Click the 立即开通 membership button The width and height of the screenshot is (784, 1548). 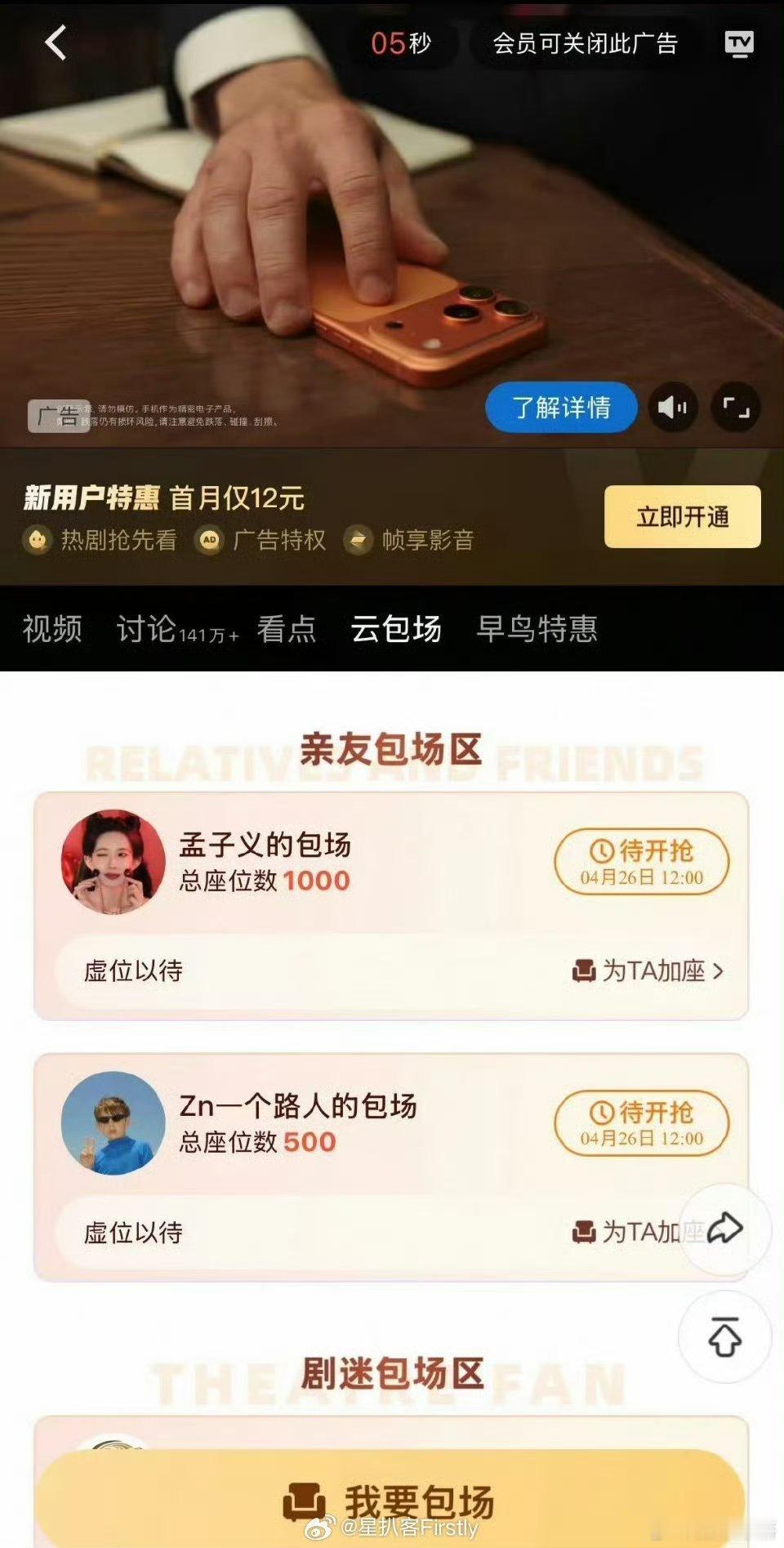click(x=683, y=516)
